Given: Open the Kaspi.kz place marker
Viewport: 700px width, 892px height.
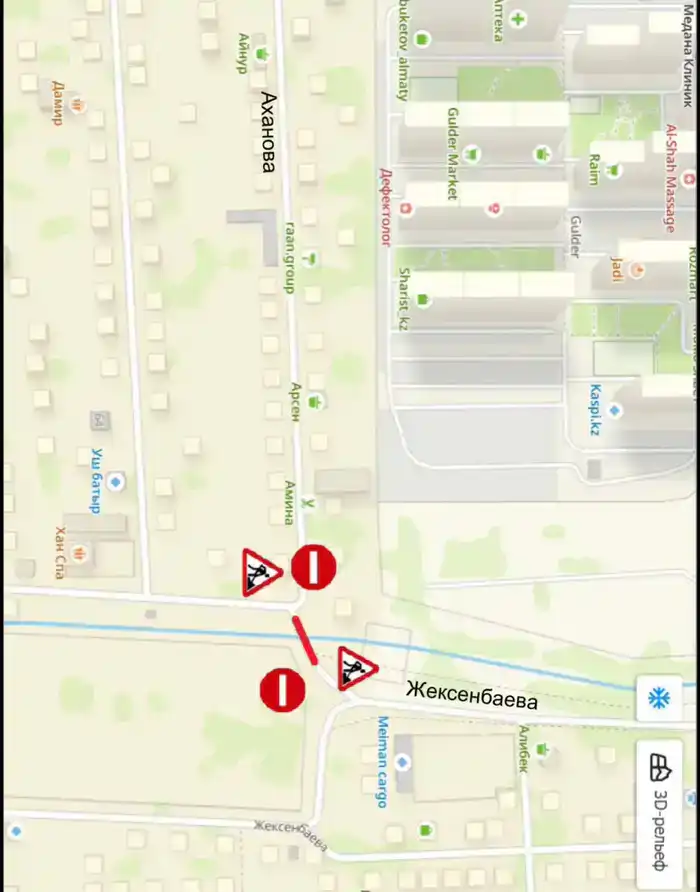Looking at the screenshot, I should [x=615, y=409].
